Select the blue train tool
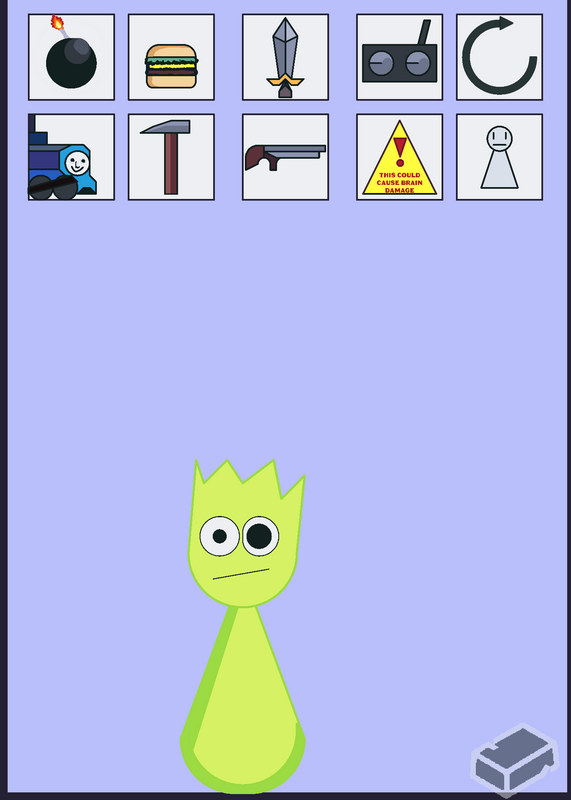This screenshot has height=800, width=571. pos(71,157)
